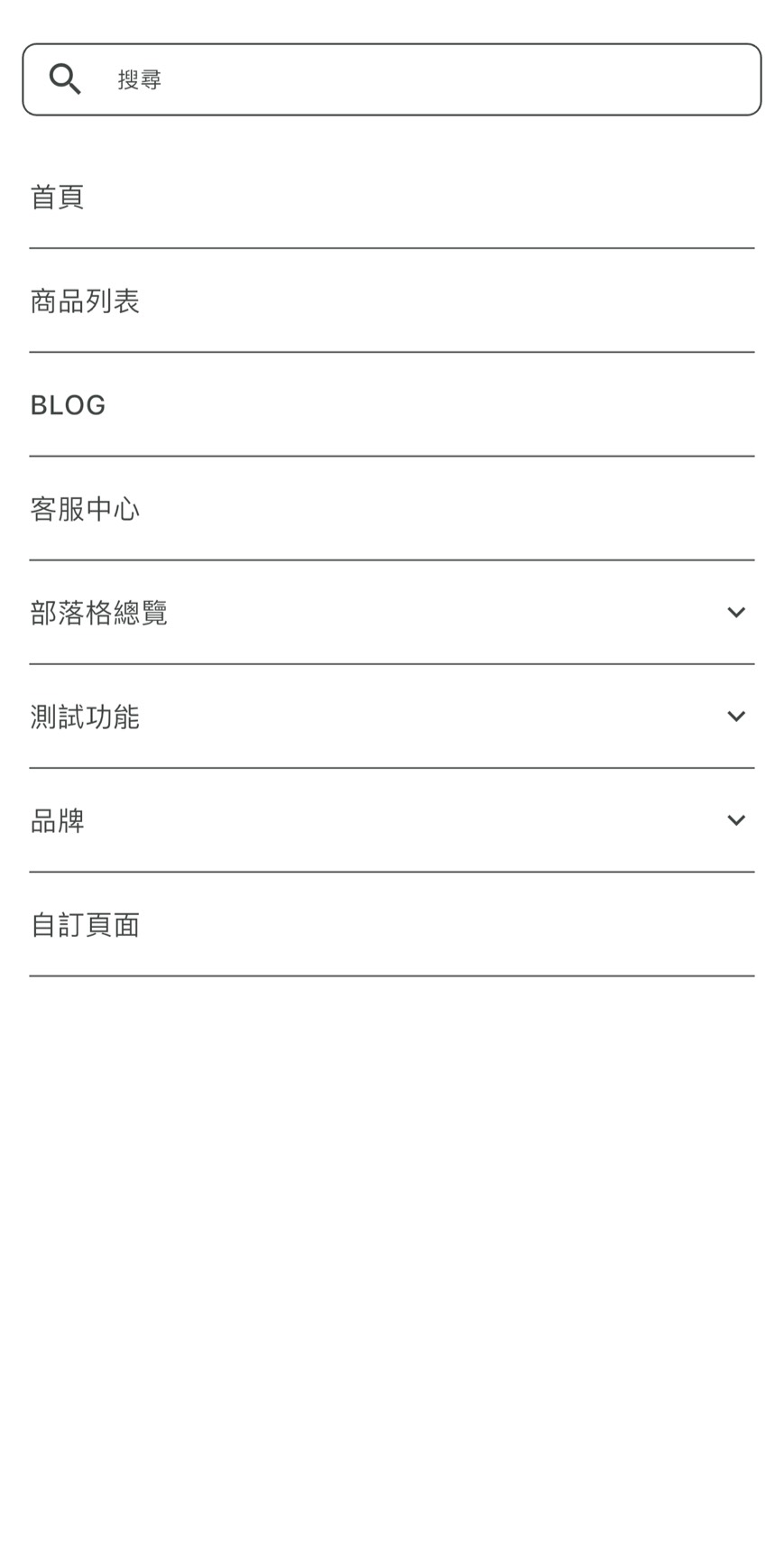Image resolution: width=784 pixels, height=1545 pixels.
Task: Tap the 搜尋 search field
Action: coord(424,79)
